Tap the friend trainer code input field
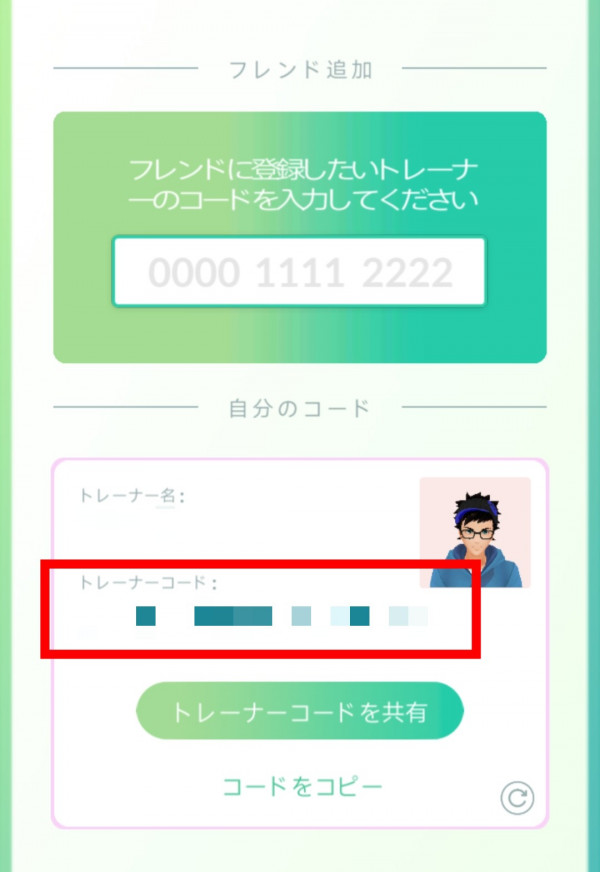This screenshot has height=872, width=600. point(299,272)
